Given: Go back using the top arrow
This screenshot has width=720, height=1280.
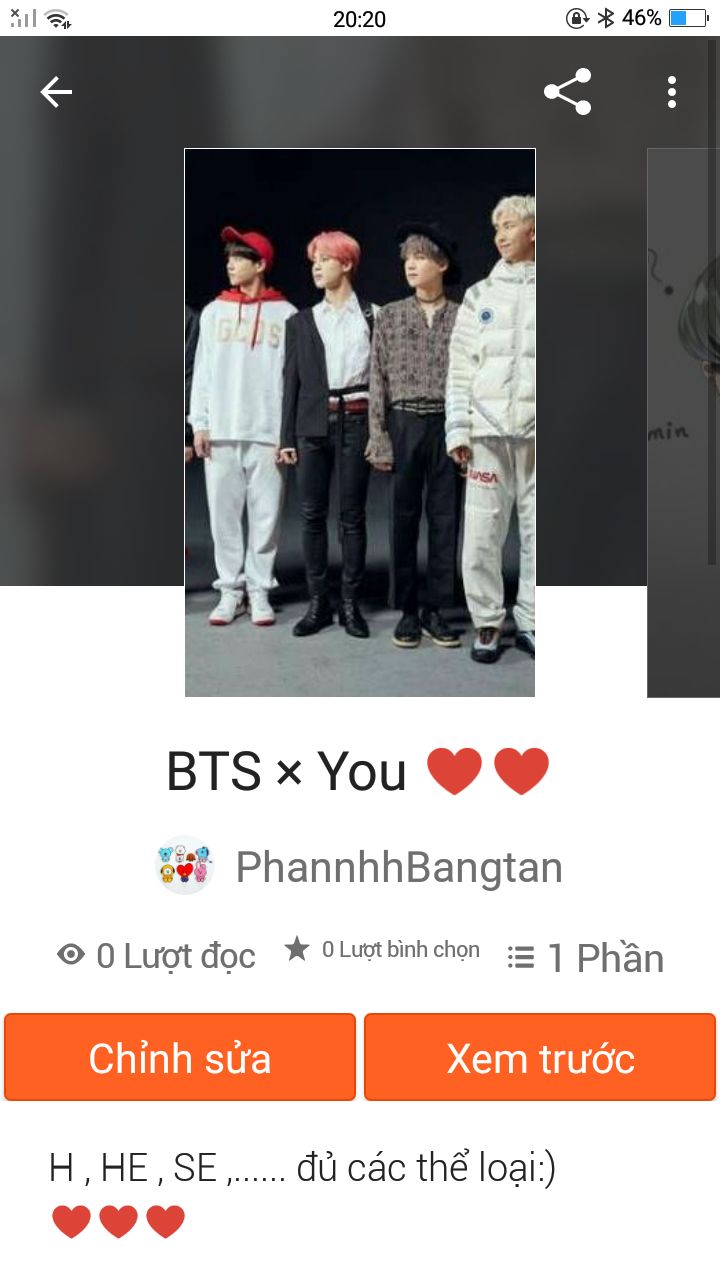Looking at the screenshot, I should coord(56,92).
